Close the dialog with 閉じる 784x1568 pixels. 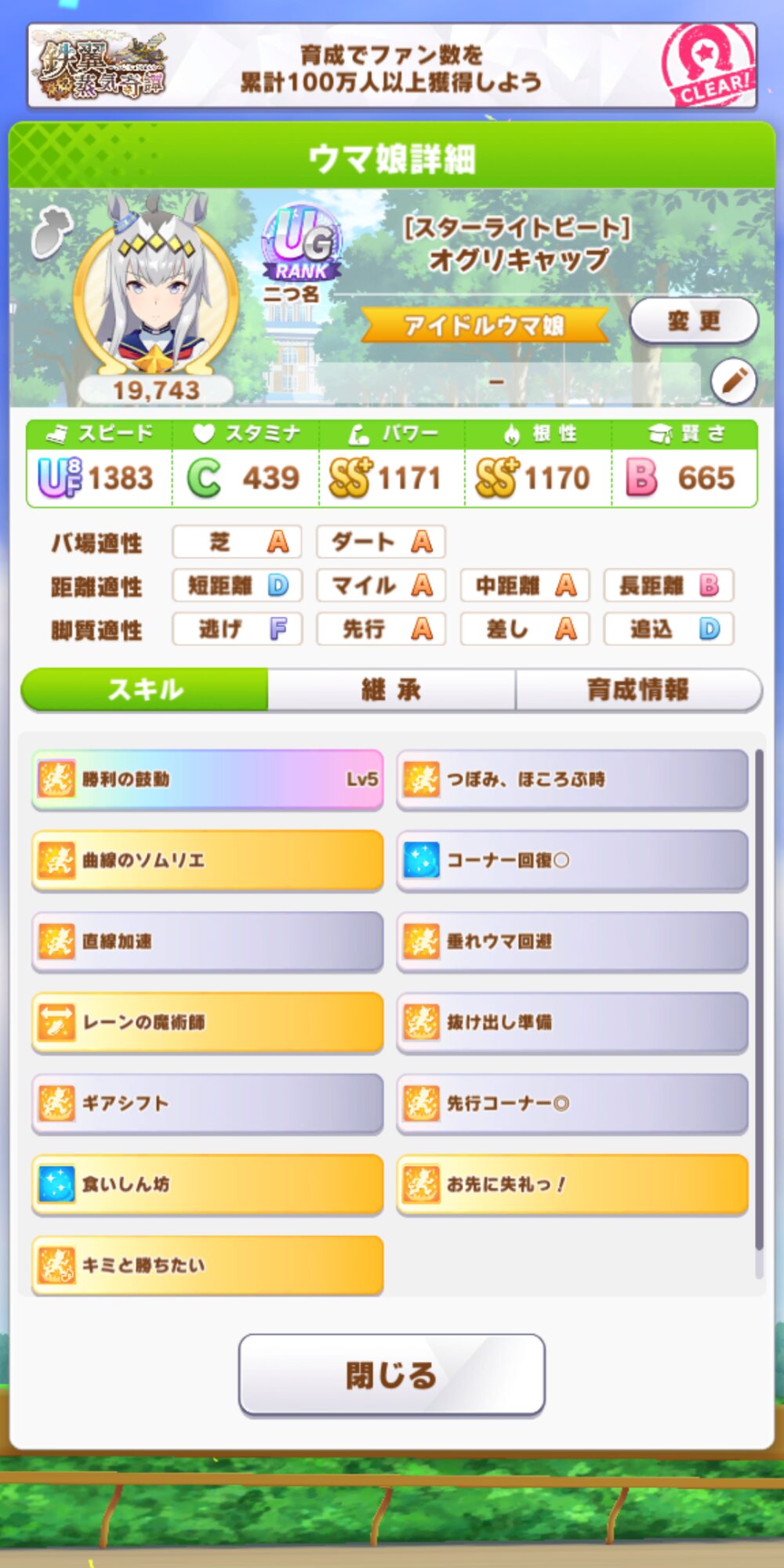391,1375
